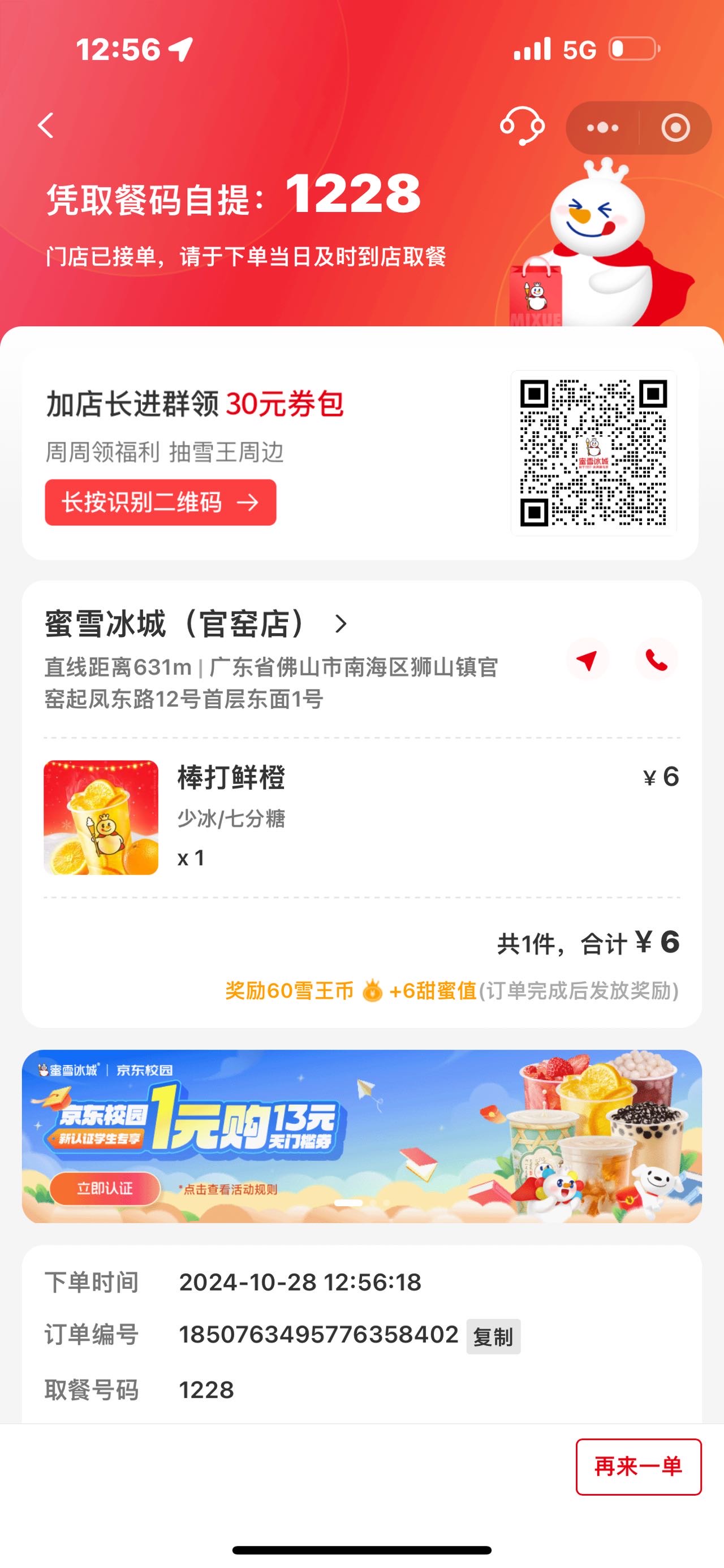
Task: Call the store with the phone icon
Action: pos(657,660)
